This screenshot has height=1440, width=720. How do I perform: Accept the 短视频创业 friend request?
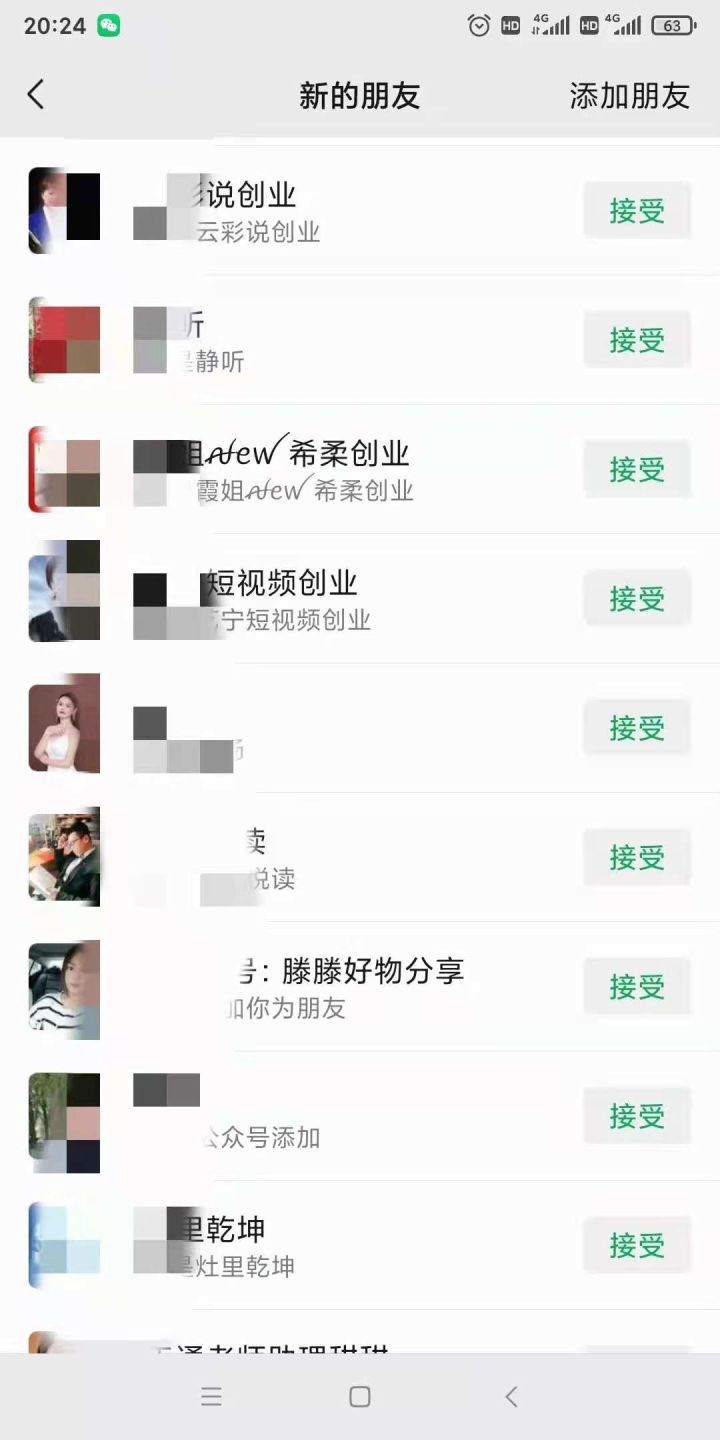[636, 598]
